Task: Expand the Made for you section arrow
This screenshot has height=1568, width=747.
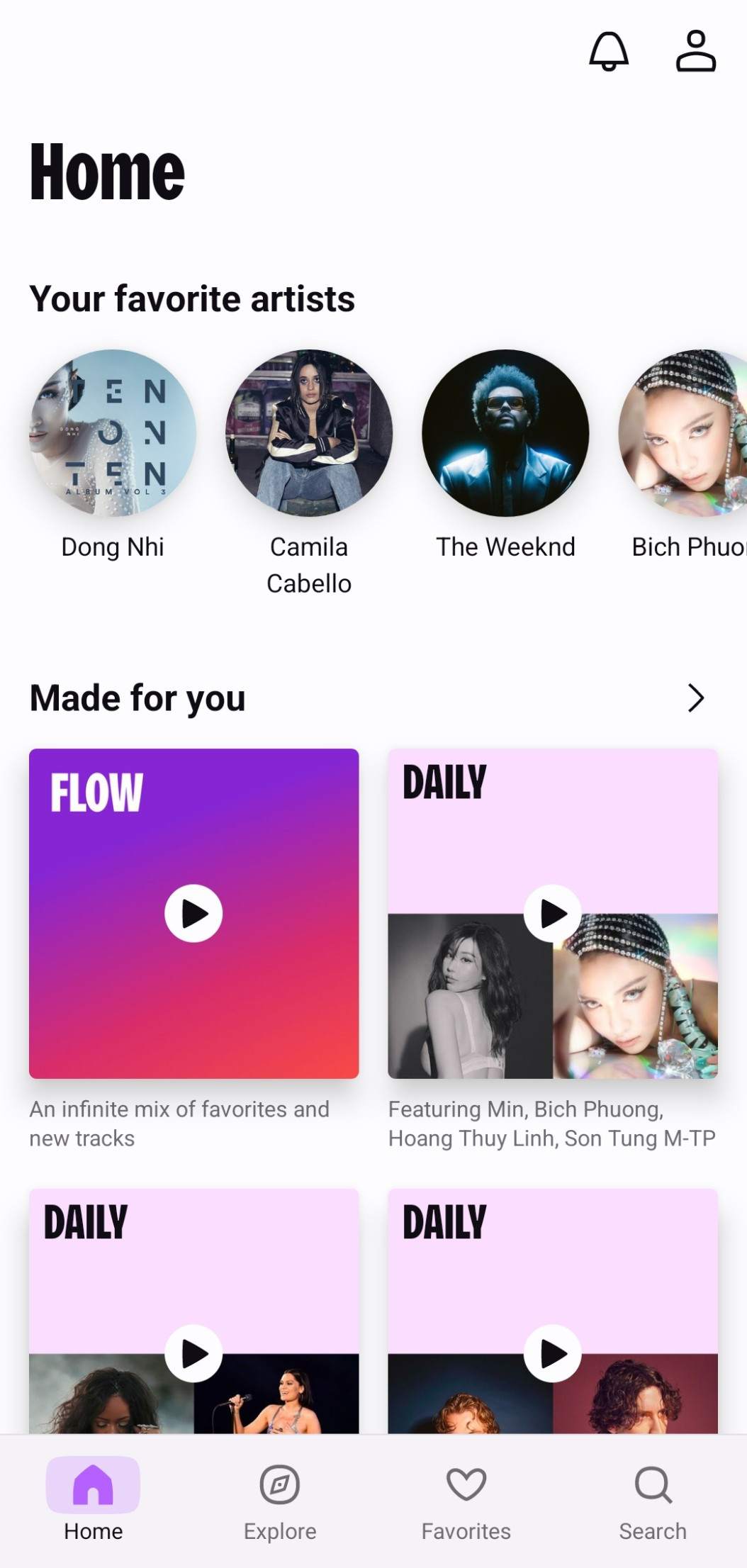Action: [695, 698]
